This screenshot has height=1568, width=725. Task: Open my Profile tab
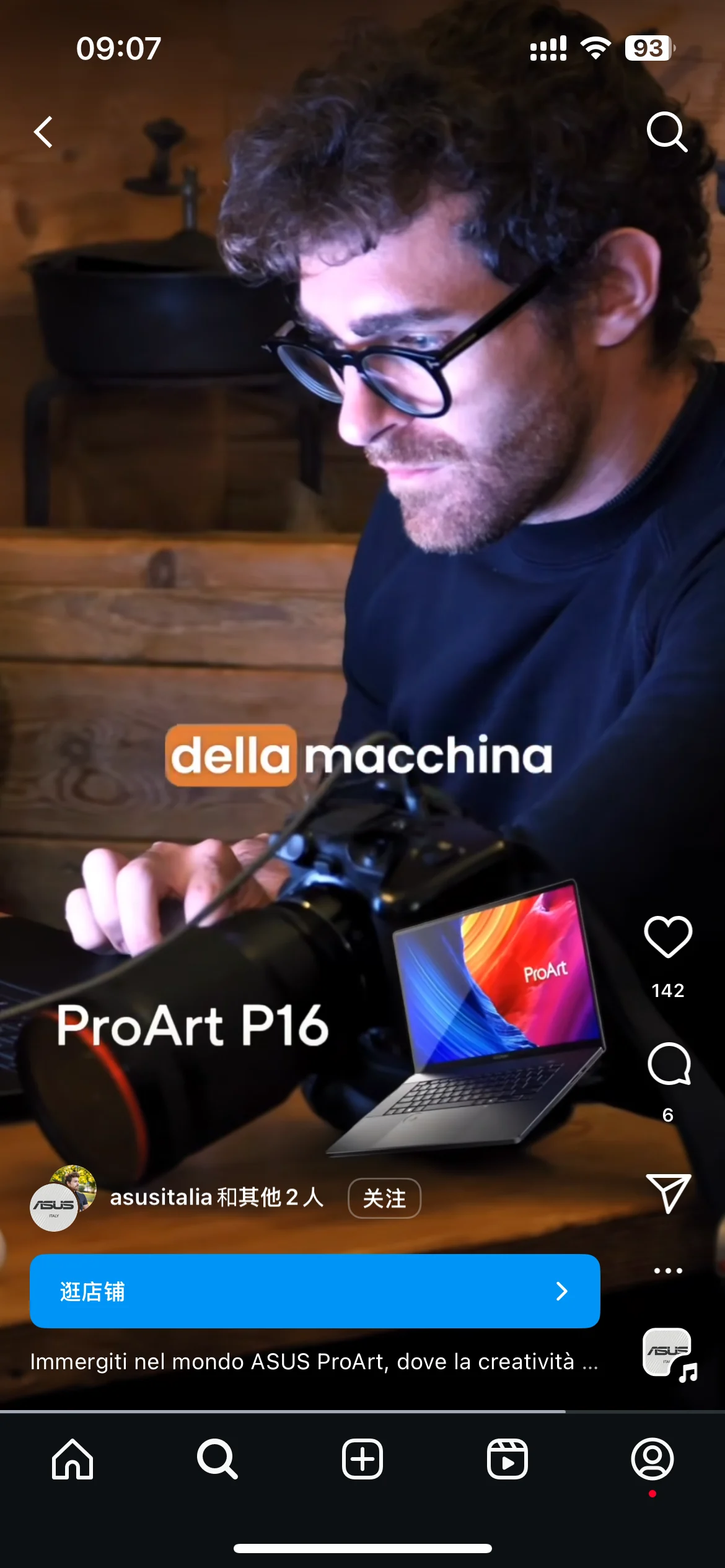(x=652, y=1459)
